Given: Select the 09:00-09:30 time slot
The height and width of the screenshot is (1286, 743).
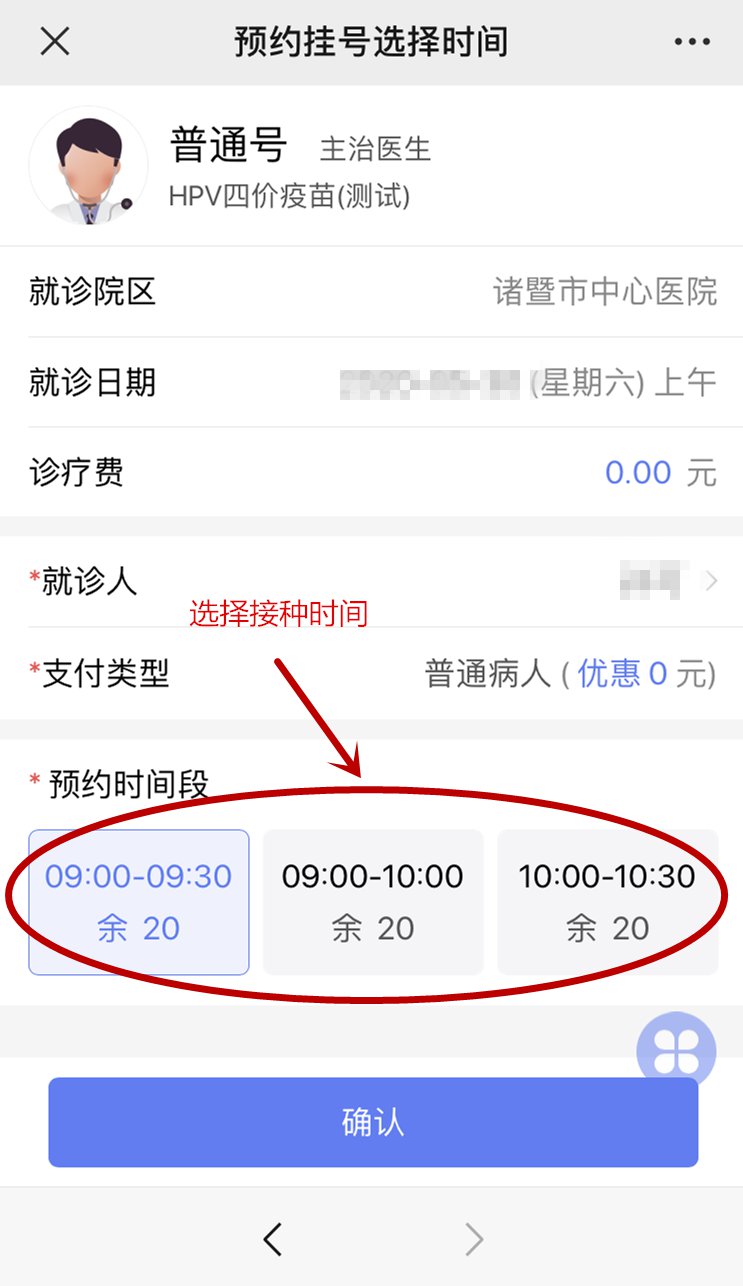Looking at the screenshot, I should click(138, 901).
